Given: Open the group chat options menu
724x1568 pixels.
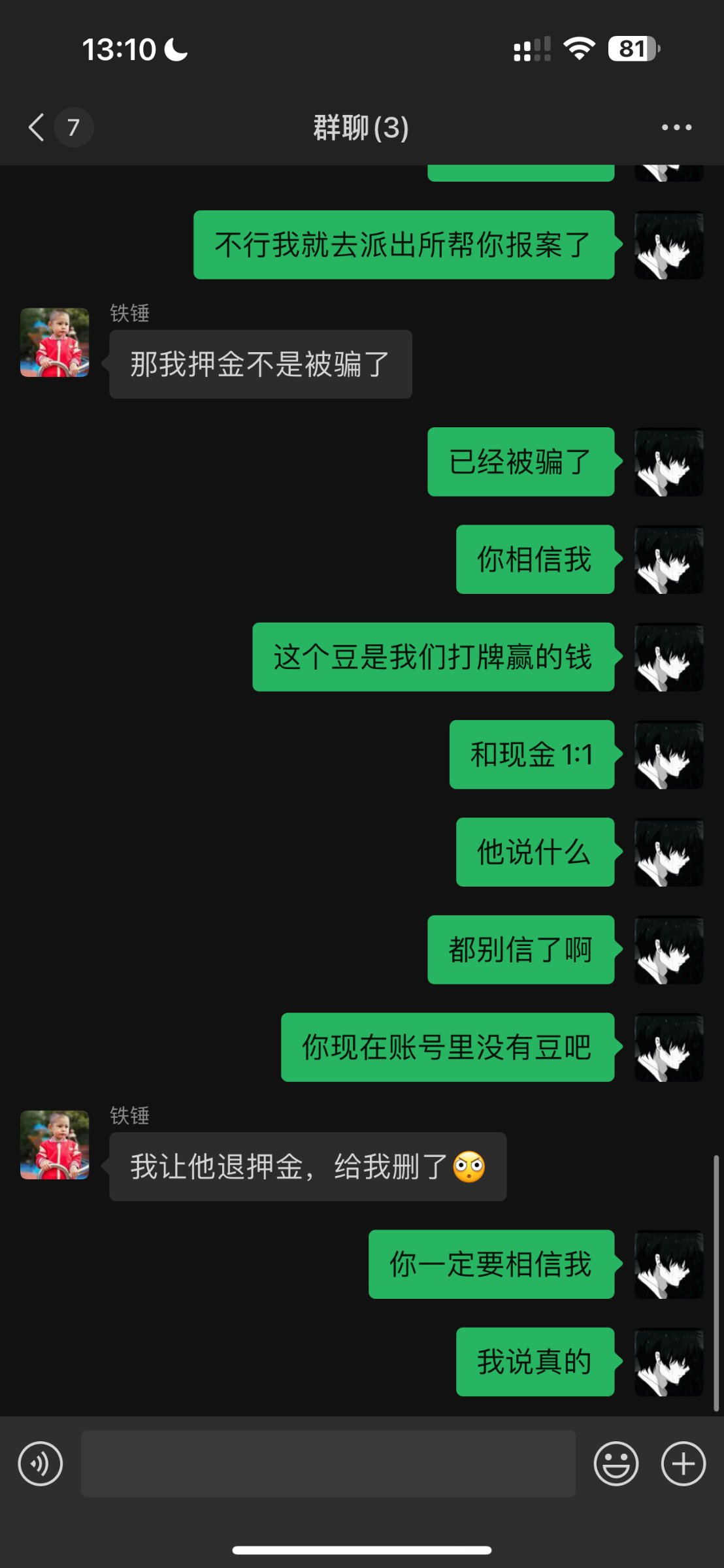Looking at the screenshot, I should (x=676, y=127).
